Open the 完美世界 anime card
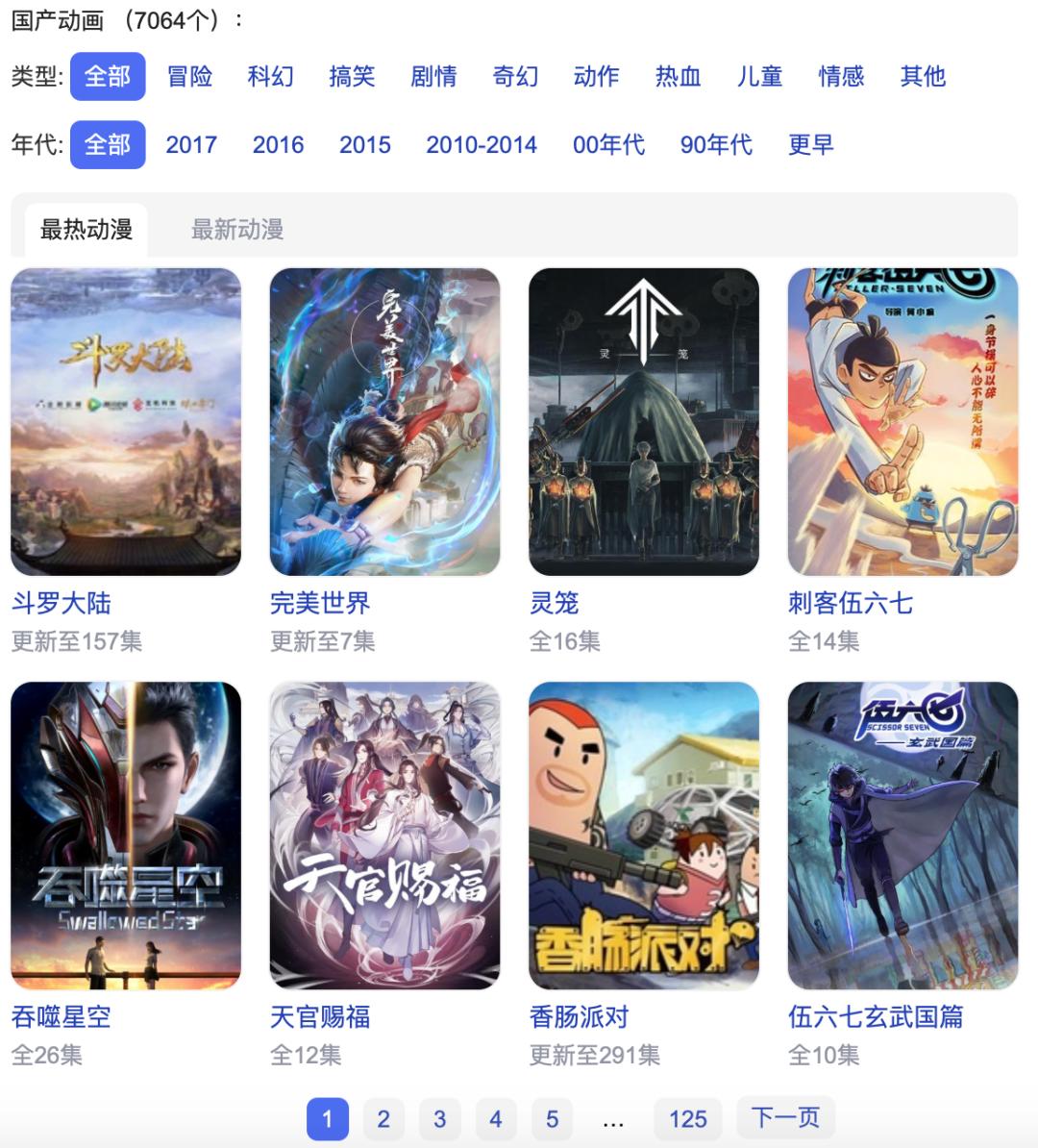The image size is (1038, 1148). [384, 421]
